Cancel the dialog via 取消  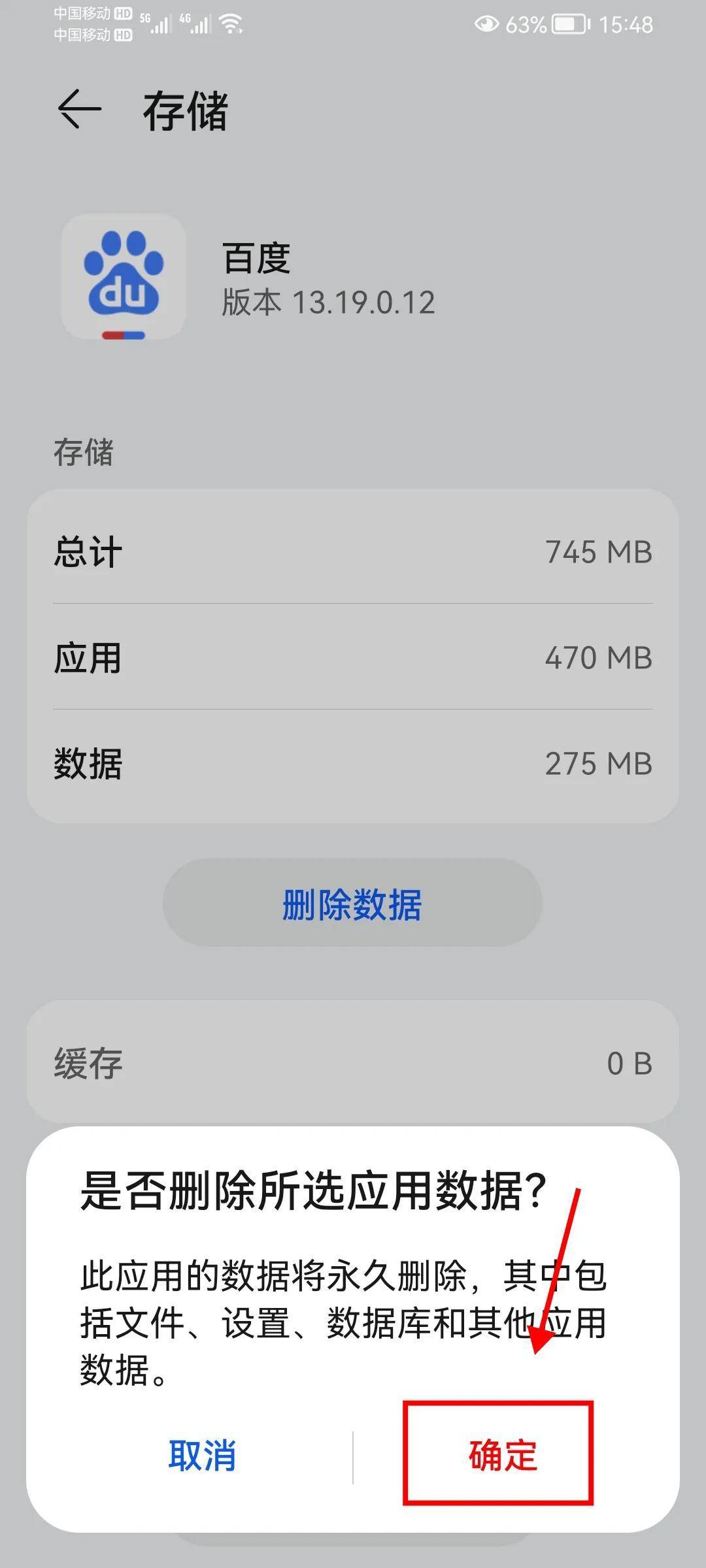[x=202, y=1456]
